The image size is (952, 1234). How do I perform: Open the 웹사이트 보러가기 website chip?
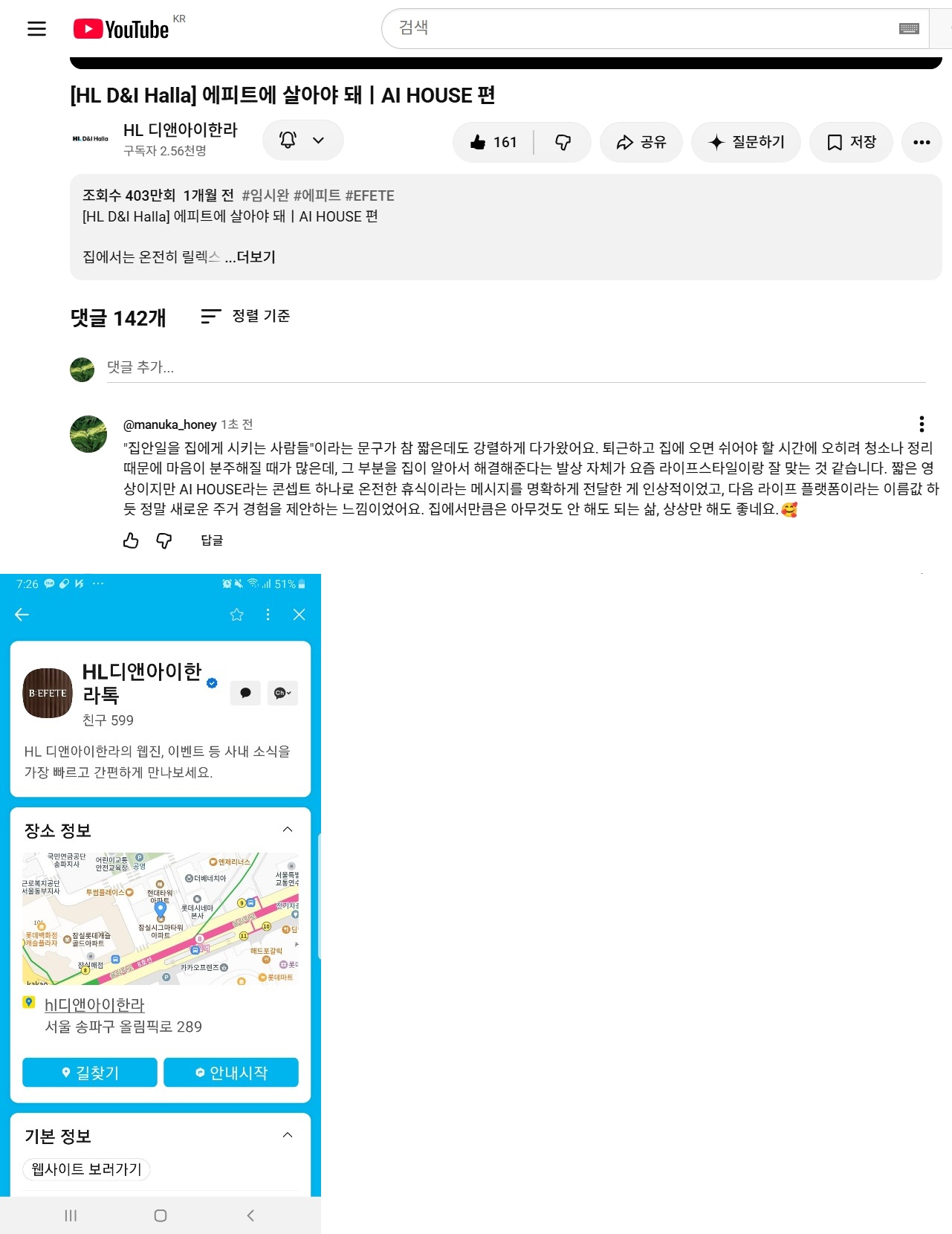pyautogui.click(x=87, y=1169)
